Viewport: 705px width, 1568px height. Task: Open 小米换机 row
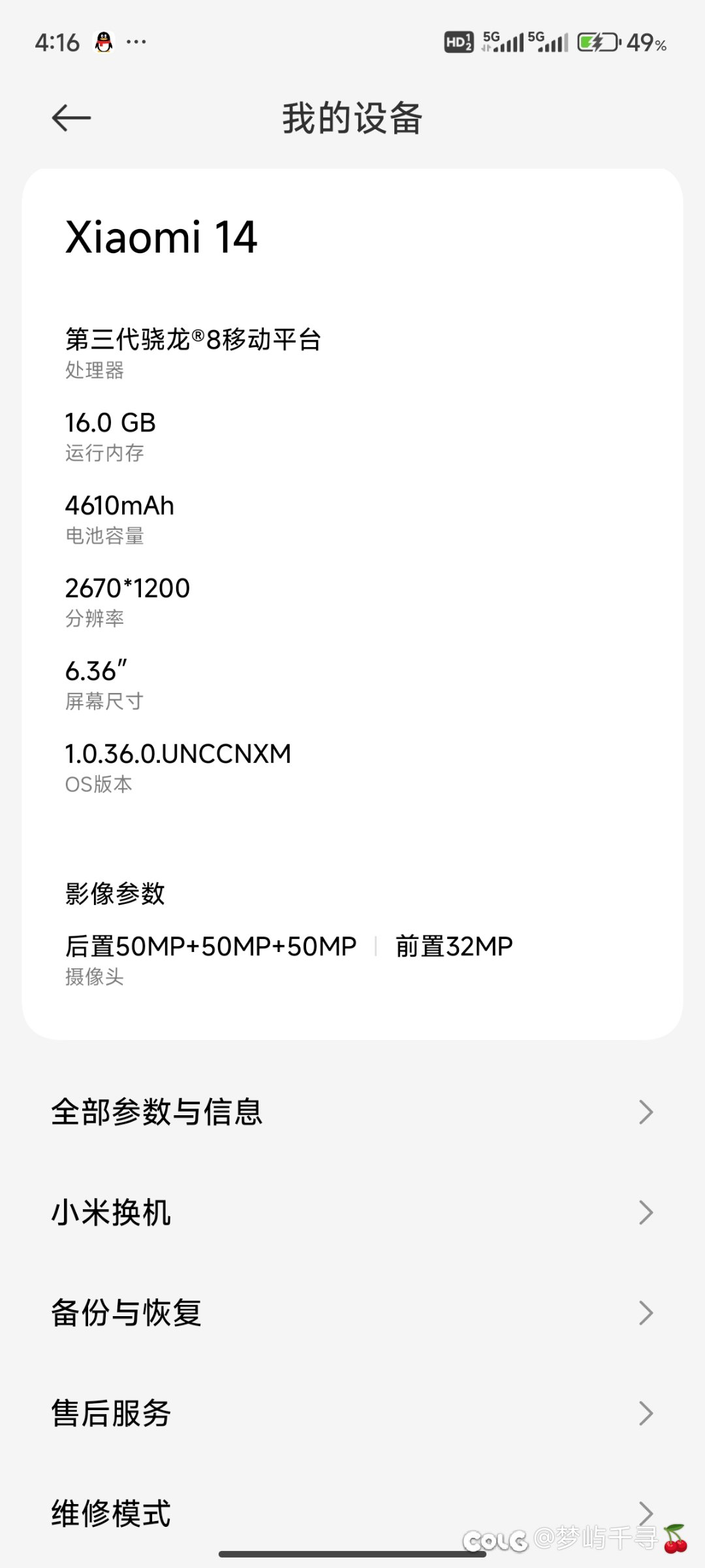(x=352, y=1212)
